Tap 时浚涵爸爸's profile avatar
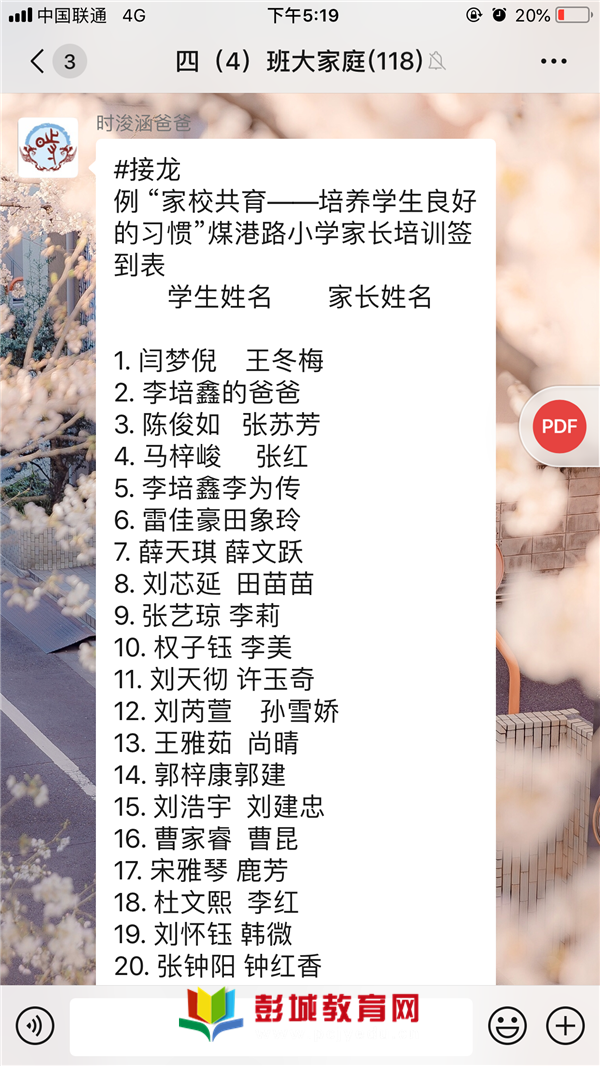Screen dimensions: 600x1066 pos(48,147)
